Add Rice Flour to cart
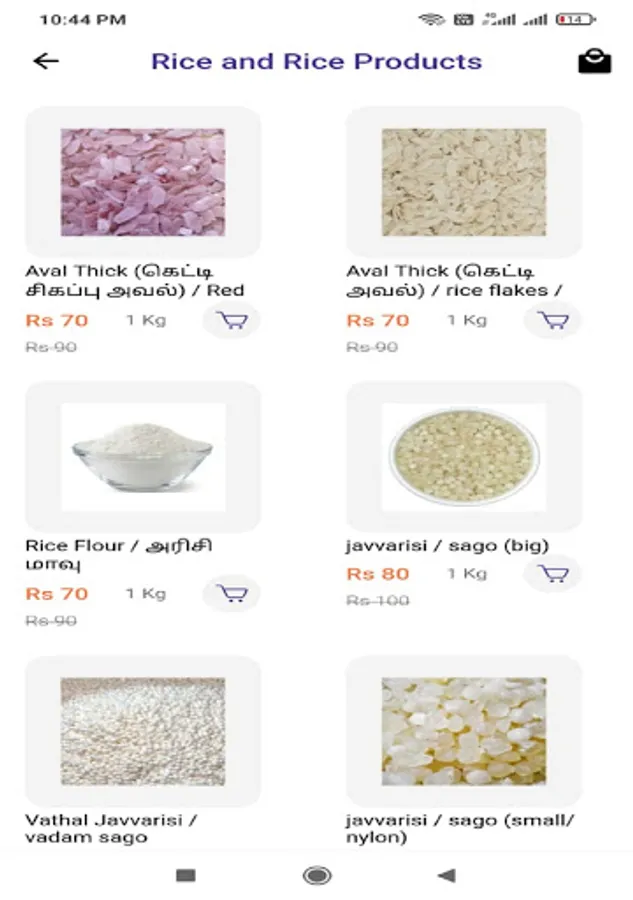This screenshot has height=900, width=633. point(232,594)
